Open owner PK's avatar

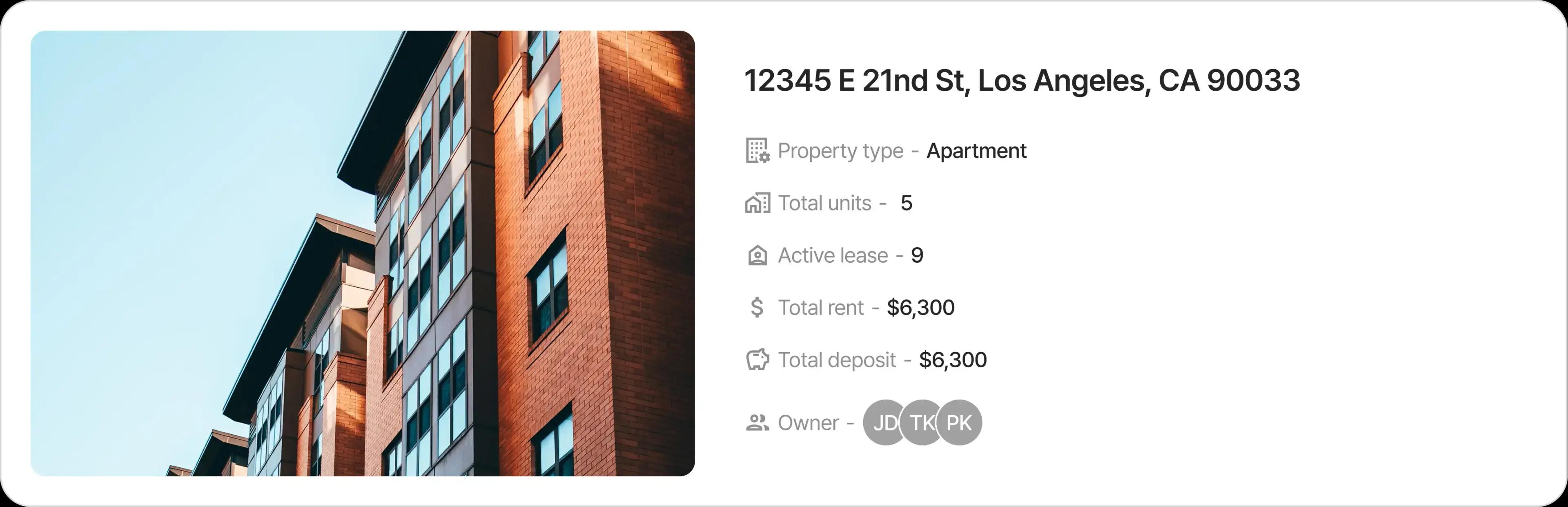pyautogui.click(x=960, y=422)
